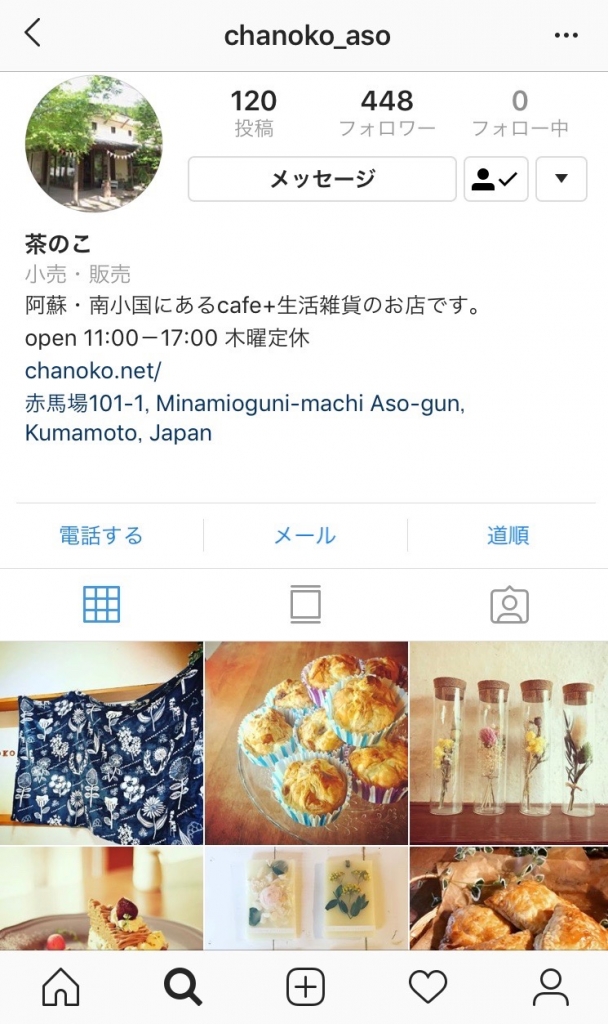Switch to list feed view tab

[x=305, y=604]
